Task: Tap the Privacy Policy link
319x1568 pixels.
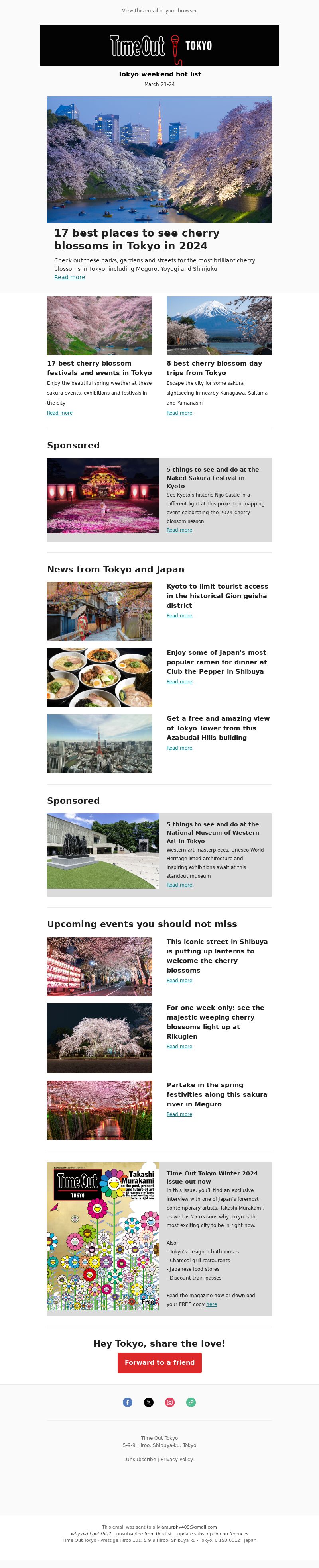Action: 177,1459
